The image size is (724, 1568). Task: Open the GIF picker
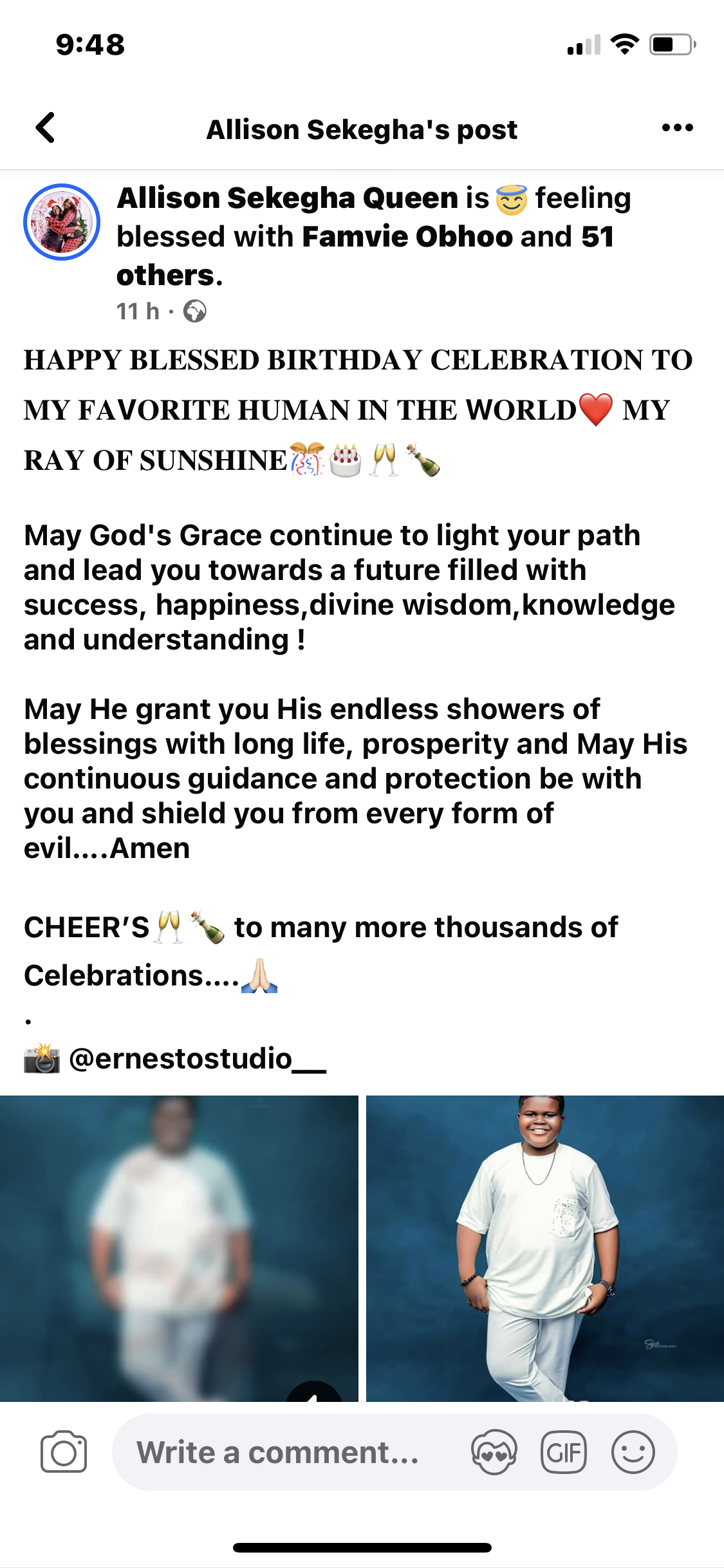(x=563, y=1452)
